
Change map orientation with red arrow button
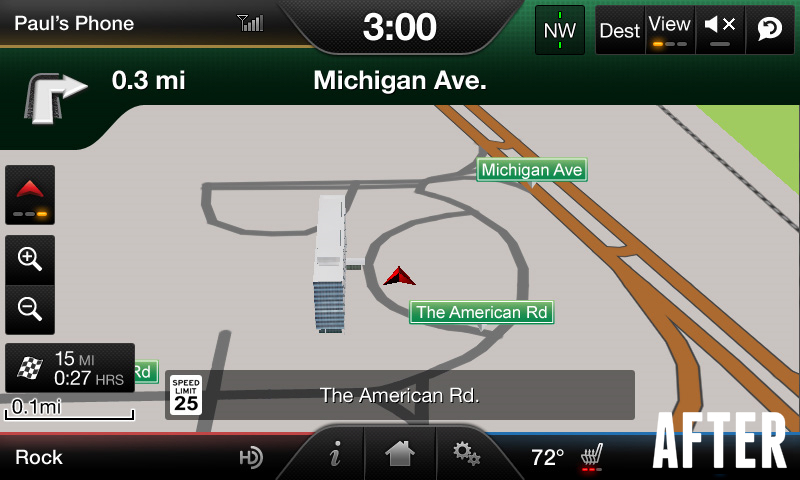[x=30, y=194]
